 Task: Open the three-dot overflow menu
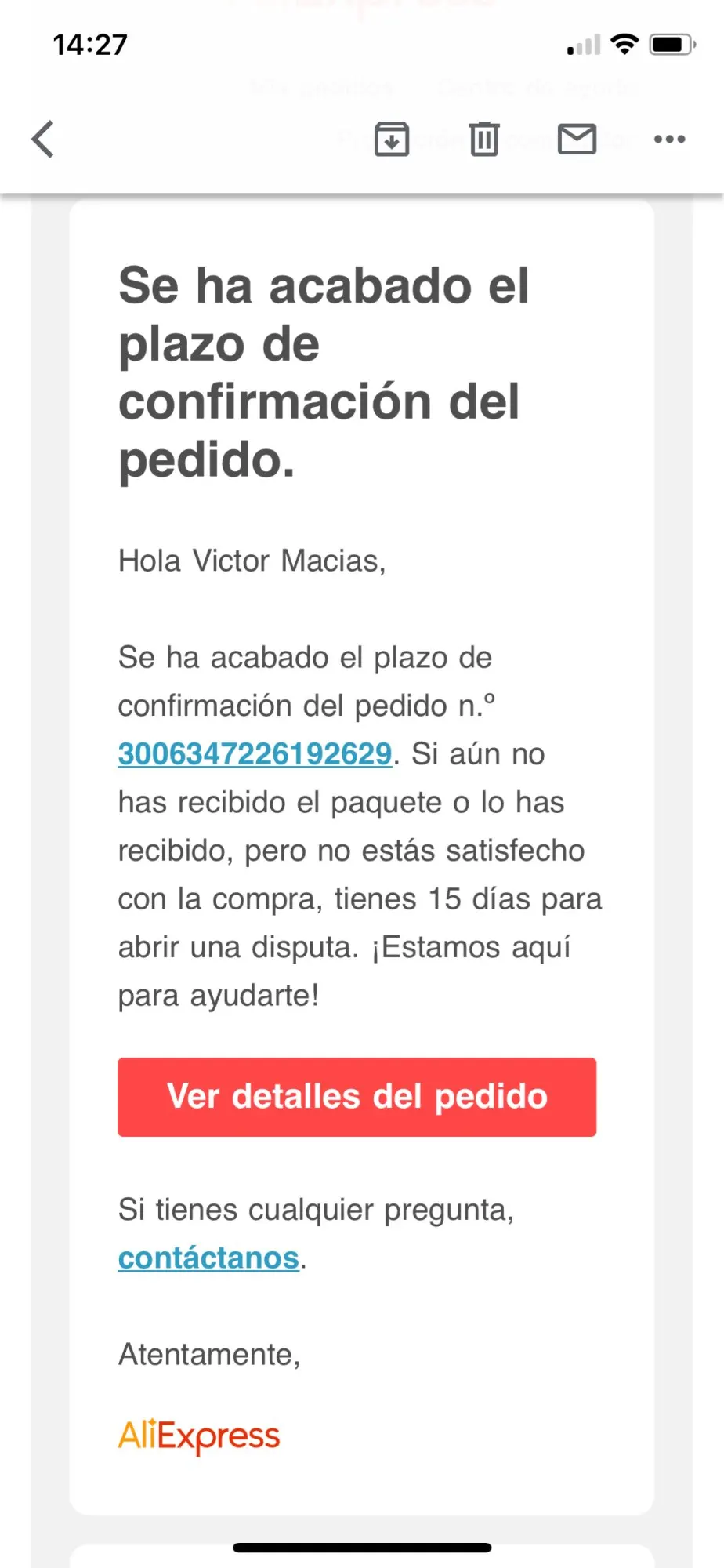pyautogui.click(x=669, y=140)
